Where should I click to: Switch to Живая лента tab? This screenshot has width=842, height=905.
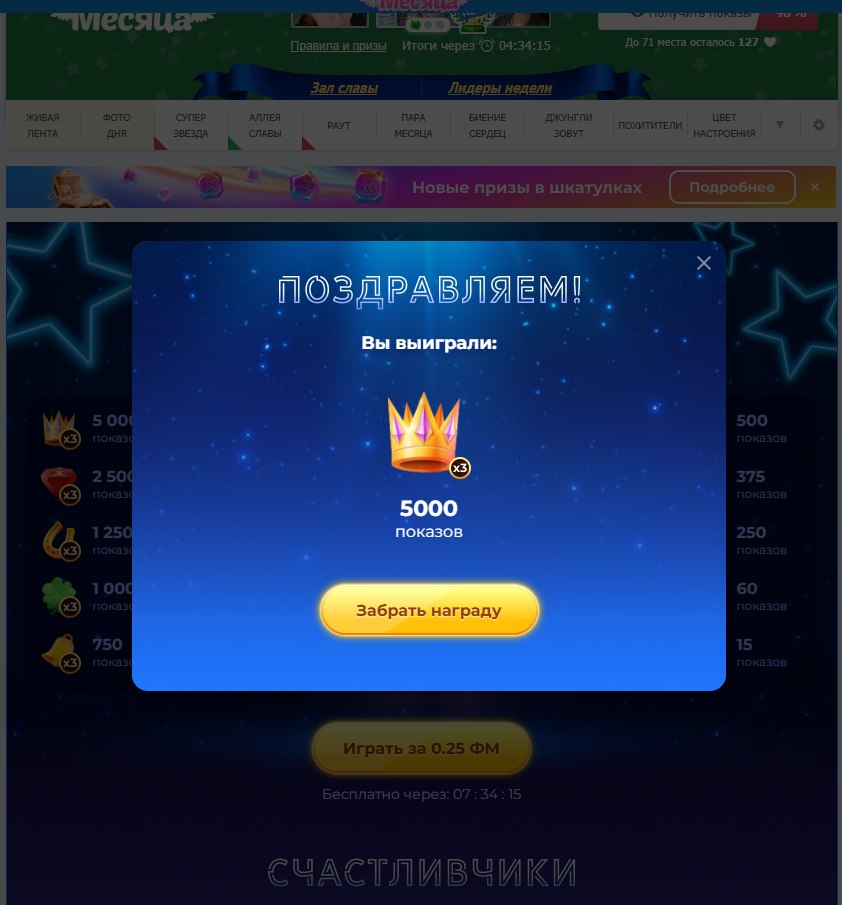[x=42, y=126]
